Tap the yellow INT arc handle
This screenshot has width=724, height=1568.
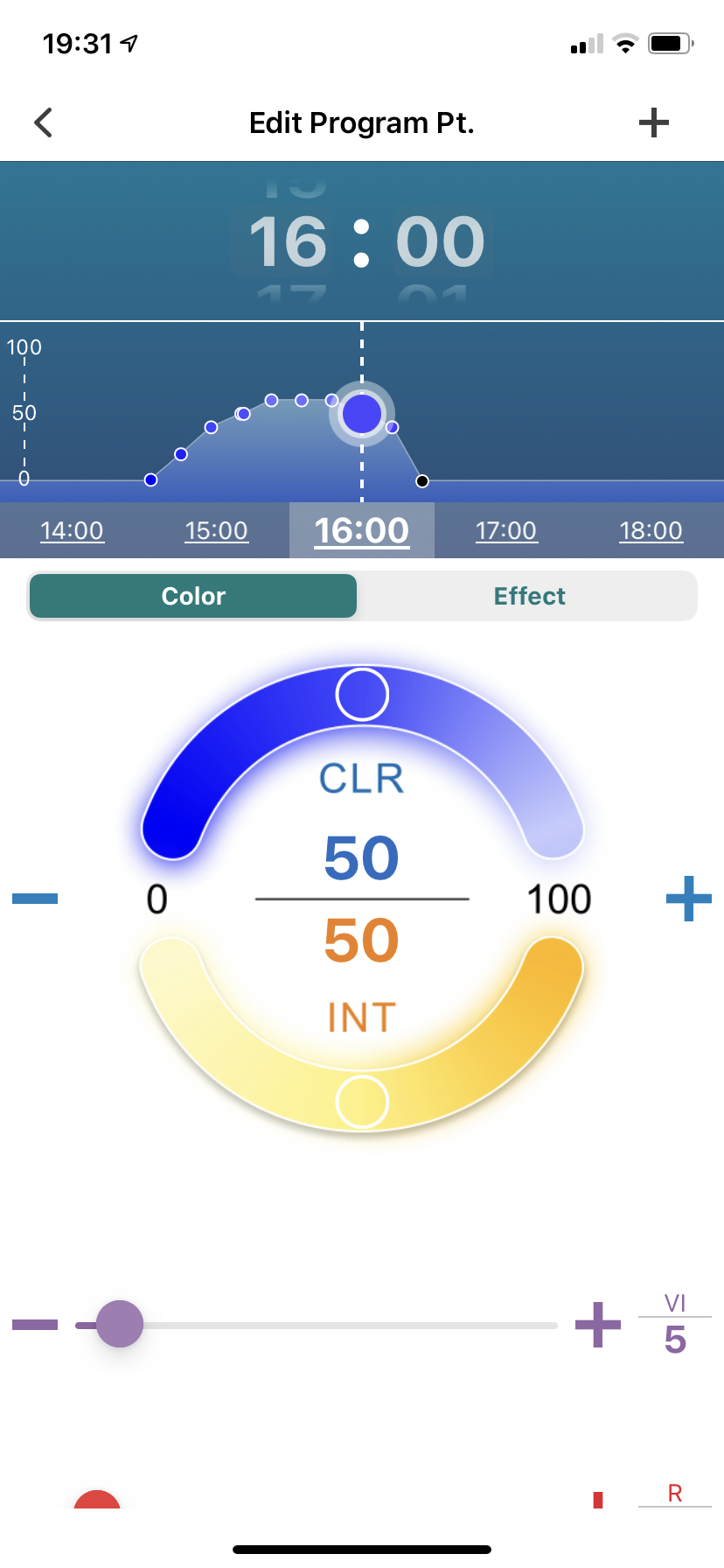[362, 1102]
